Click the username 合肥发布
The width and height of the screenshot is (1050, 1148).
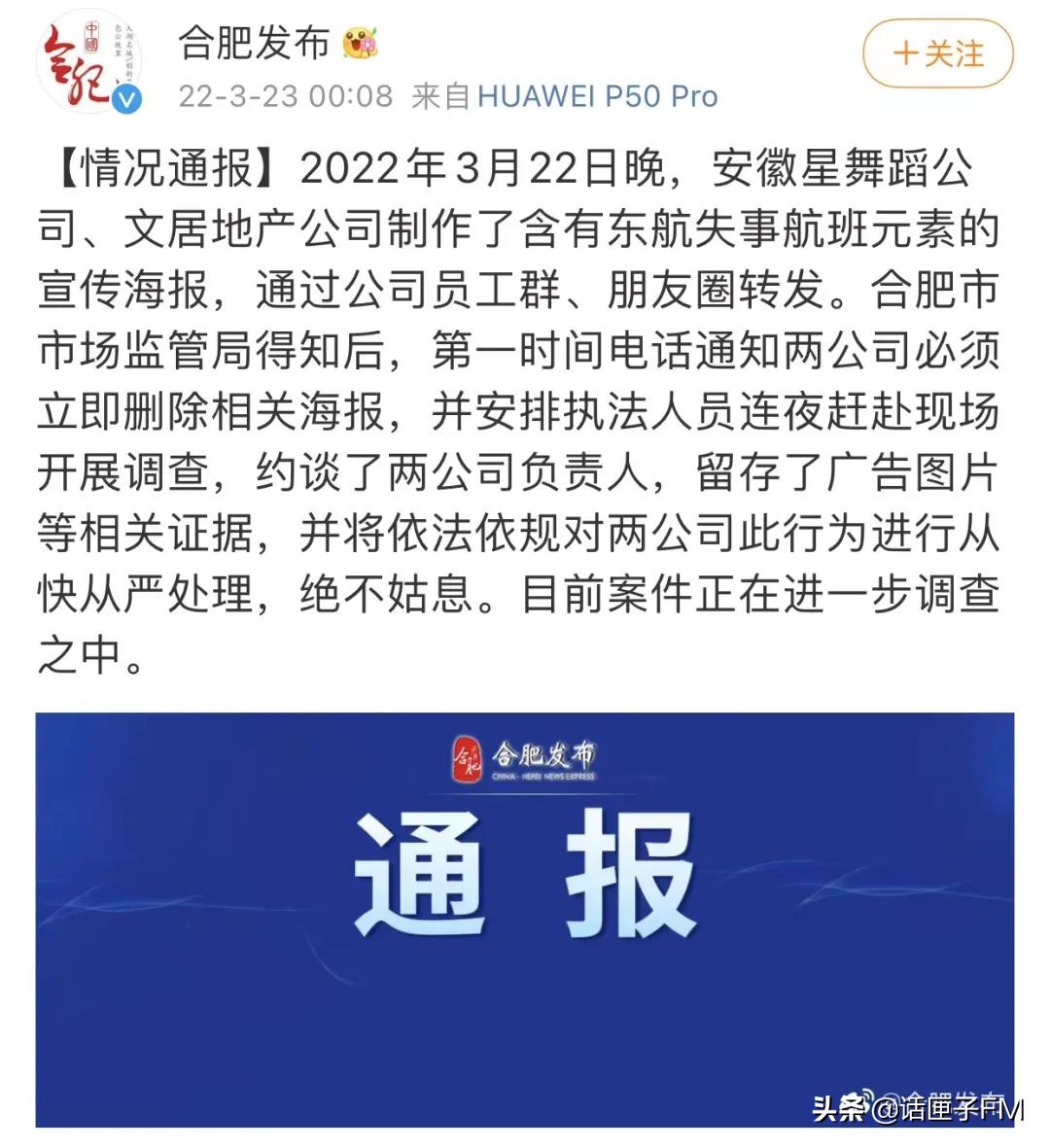[x=256, y=44]
